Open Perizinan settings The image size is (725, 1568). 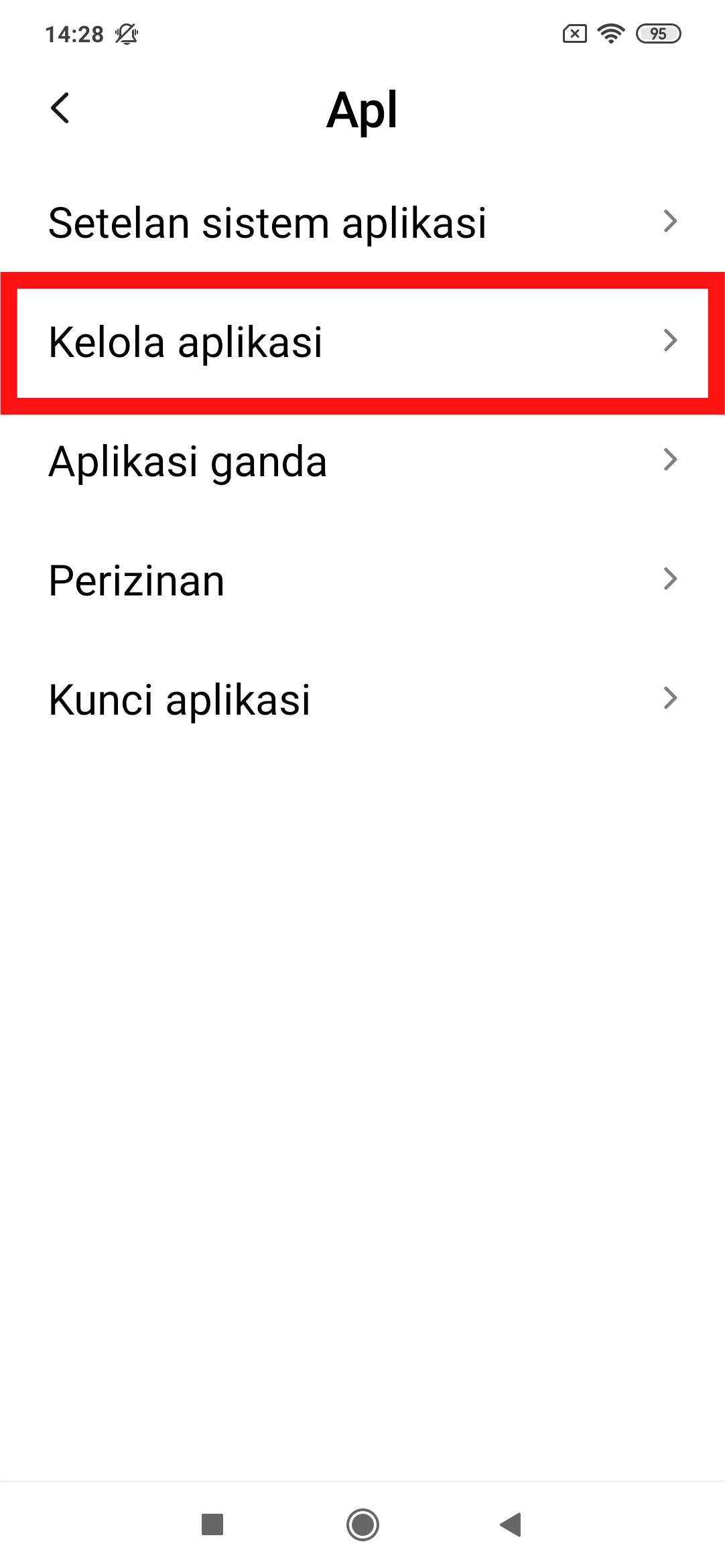pos(362,580)
